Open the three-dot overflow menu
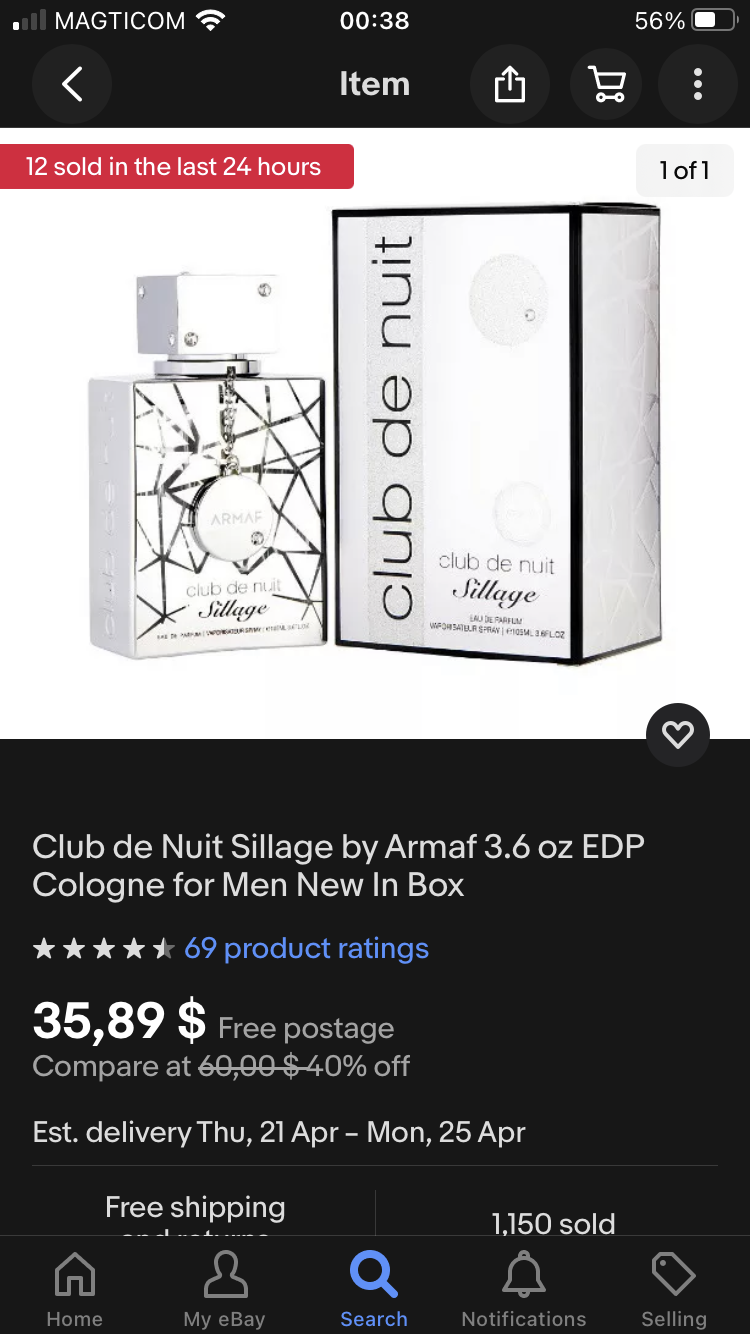750x1334 pixels. coord(698,85)
